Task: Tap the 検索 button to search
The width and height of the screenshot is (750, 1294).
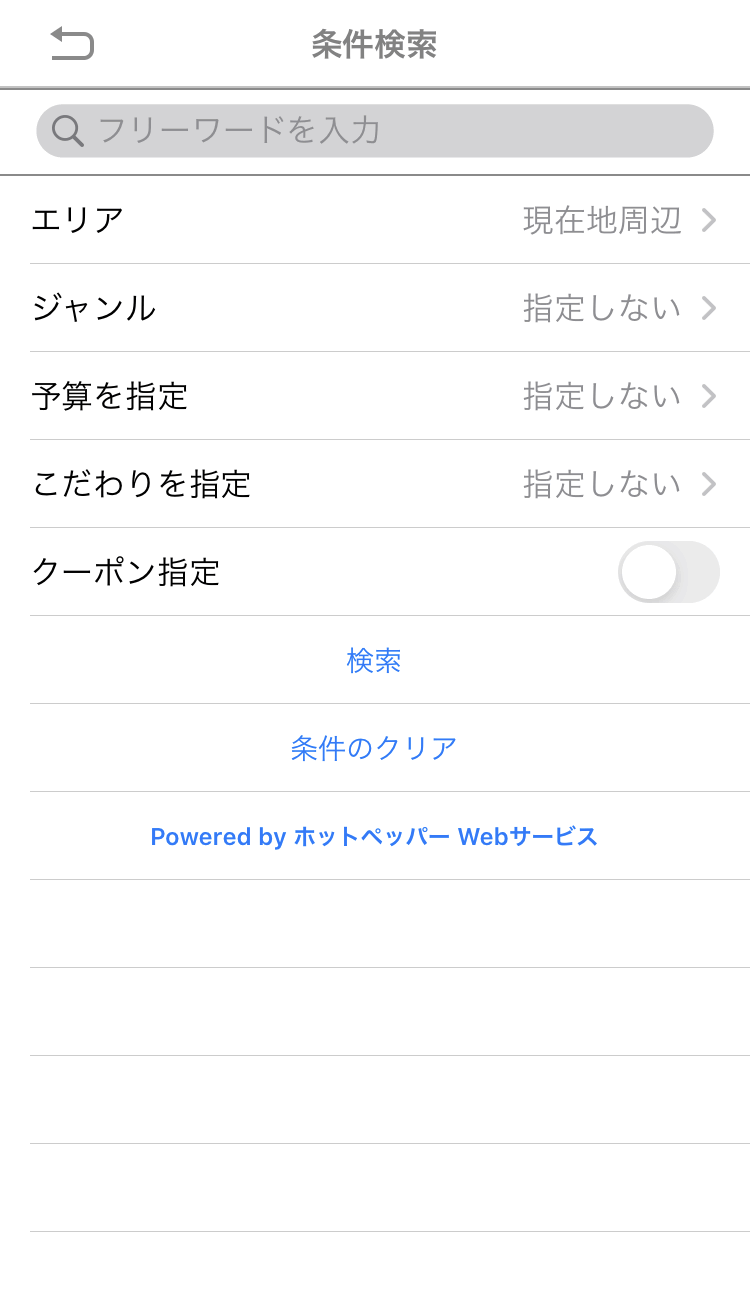Action: coord(374,660)
